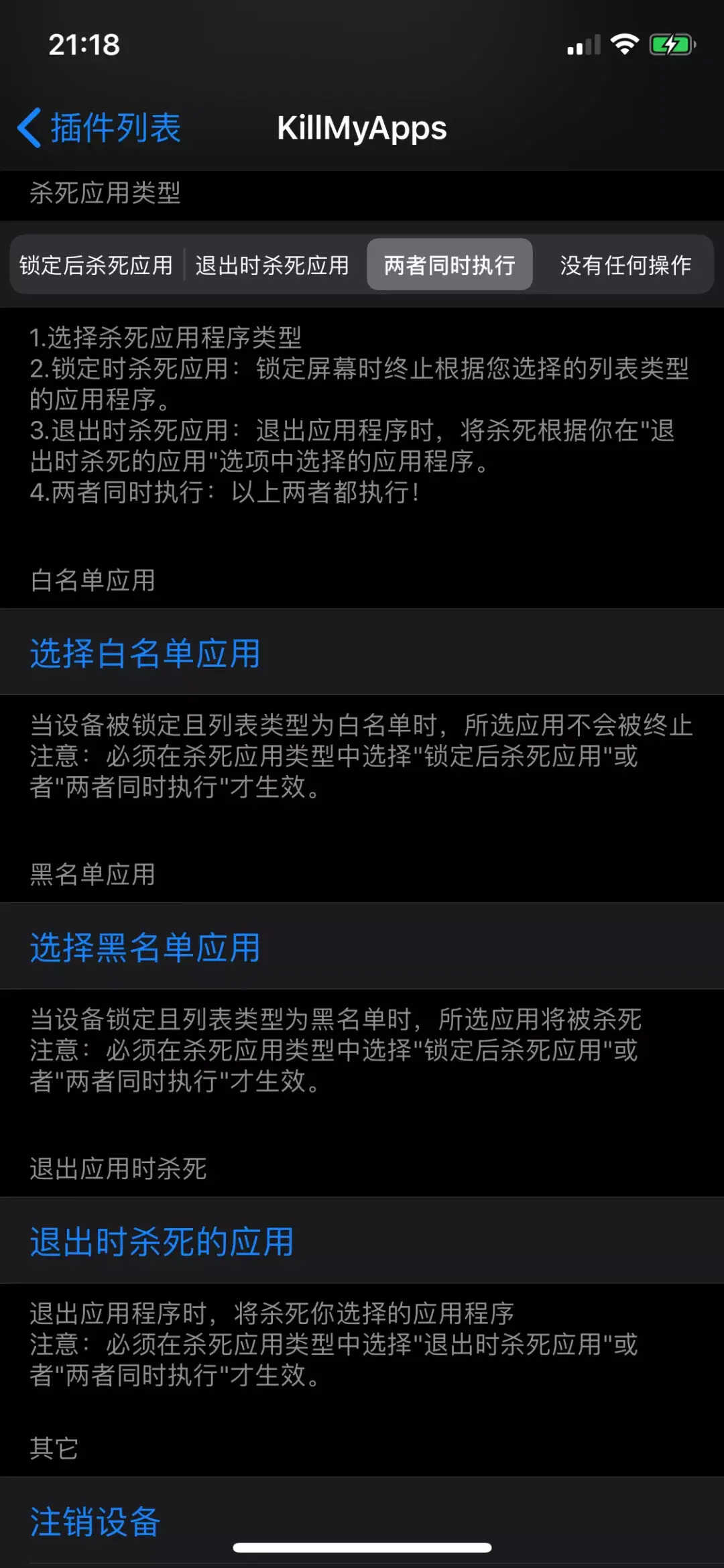724x1568 pixels.
Task: Select 没有任何操作 option
Action: click(x=625, y=265)
